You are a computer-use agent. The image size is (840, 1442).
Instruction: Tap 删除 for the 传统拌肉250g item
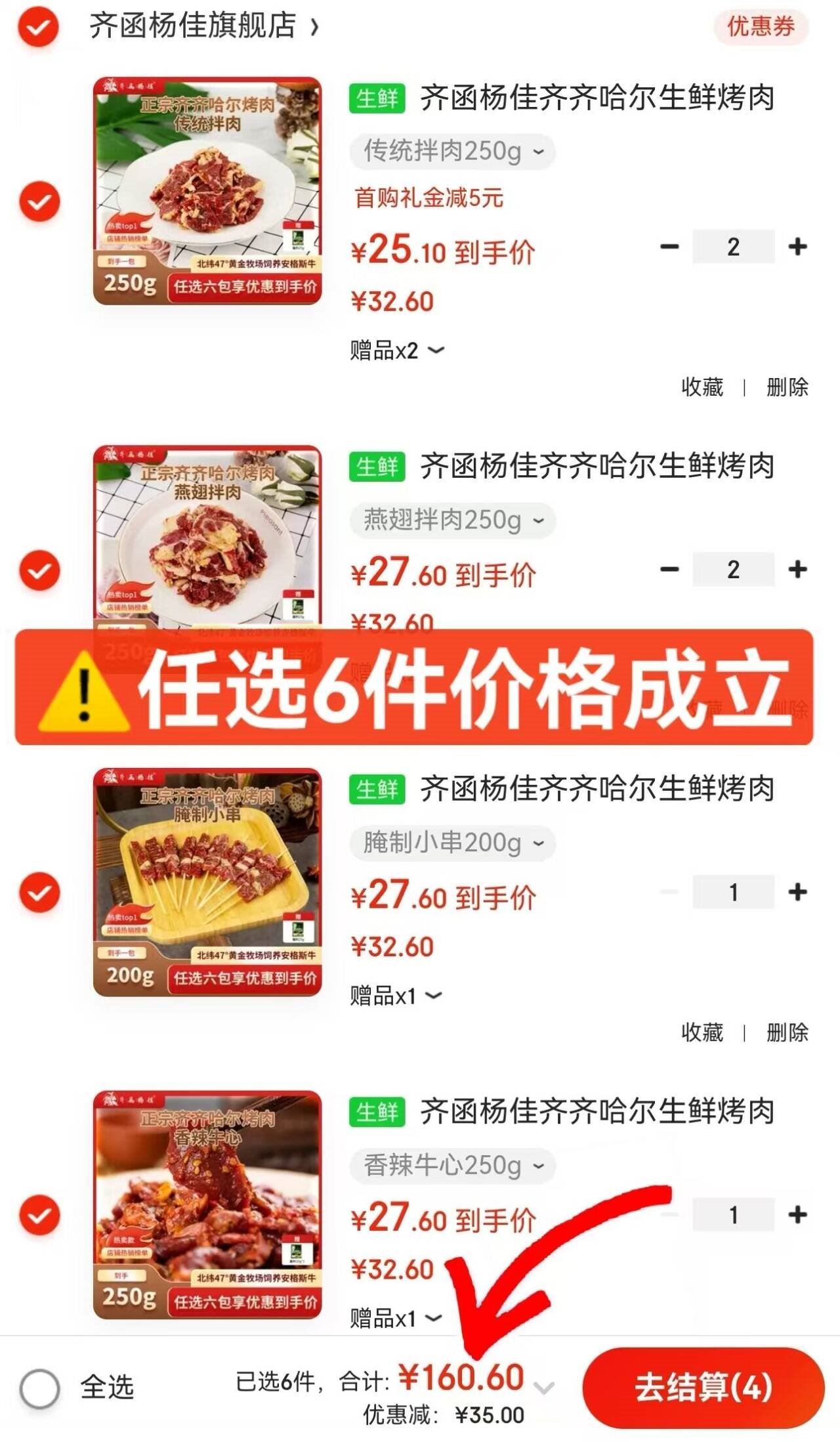point(787,387)
